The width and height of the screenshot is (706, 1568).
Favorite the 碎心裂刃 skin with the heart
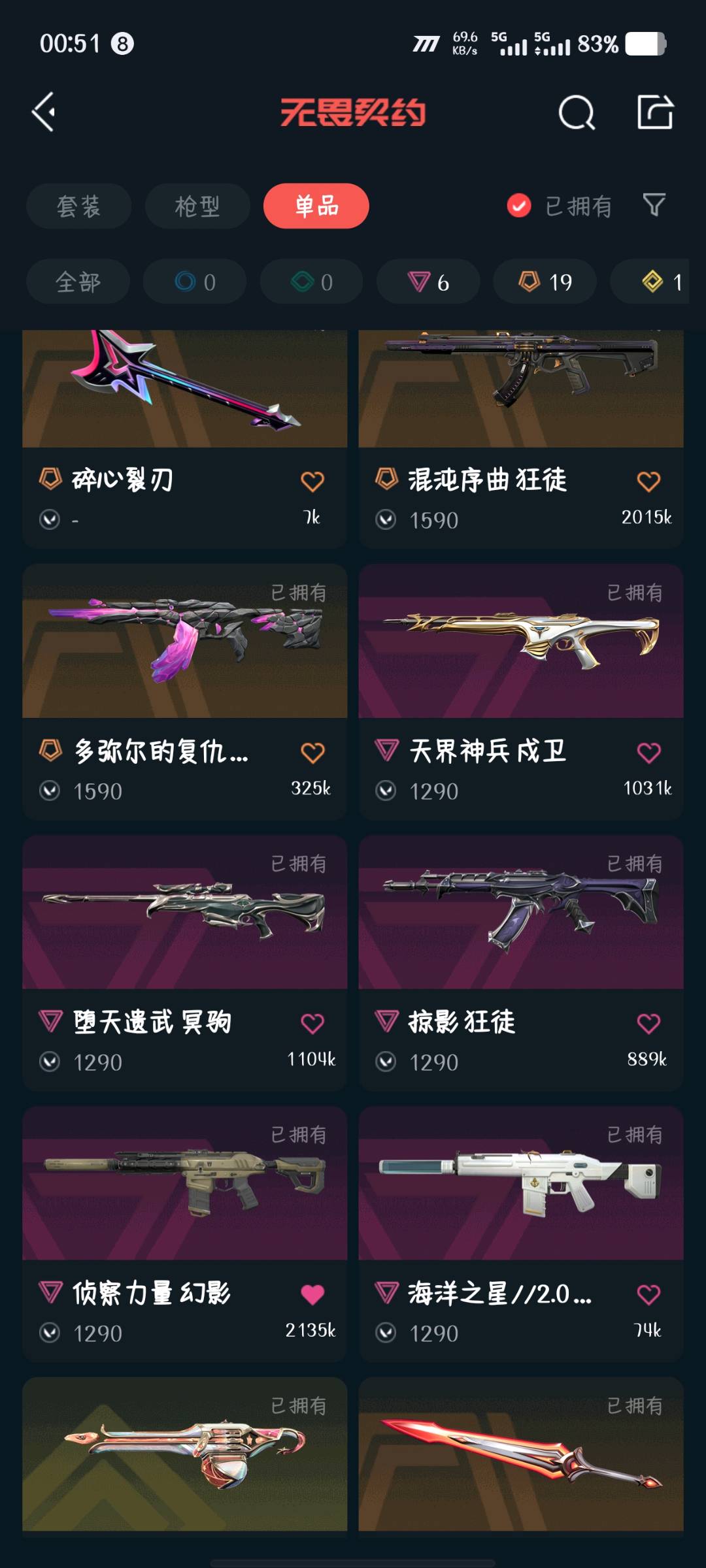point(312,482)
